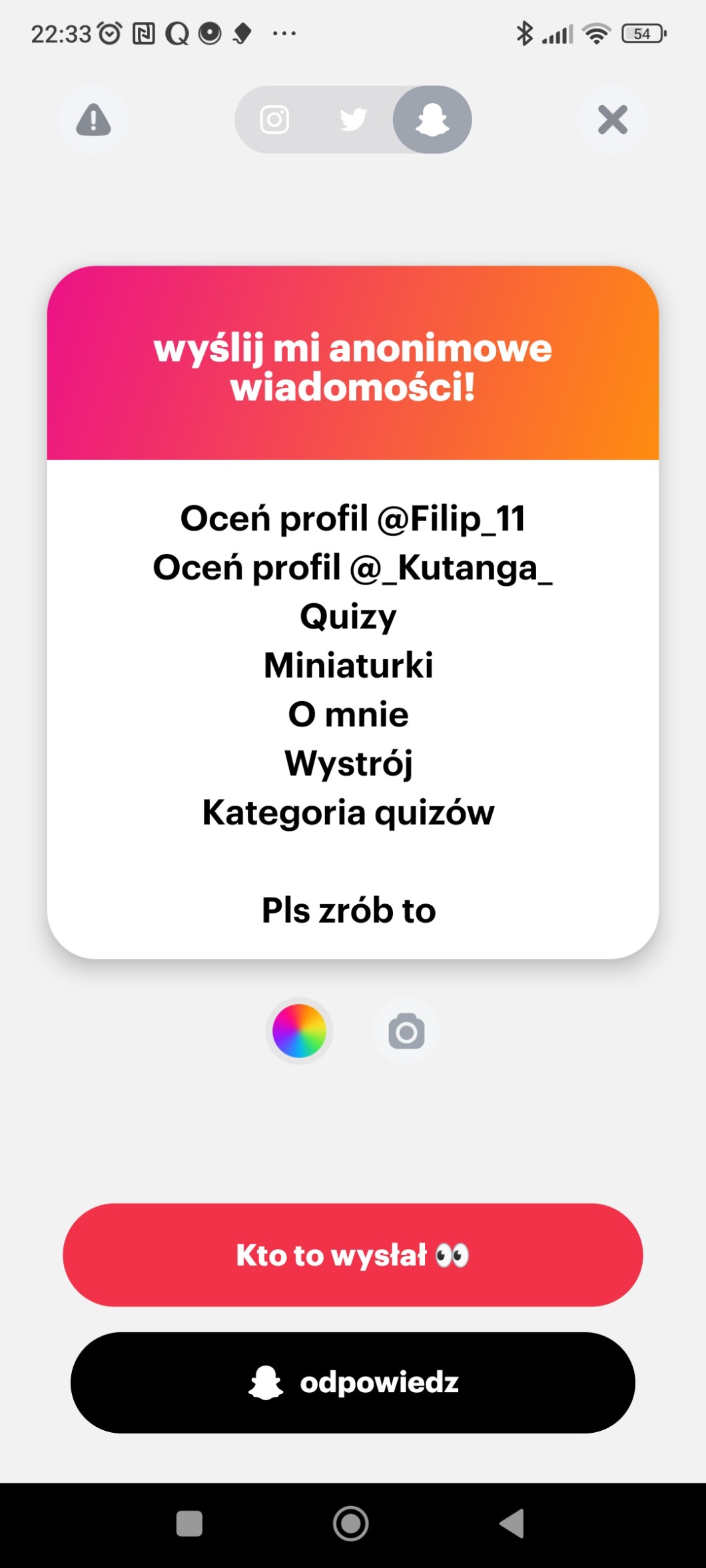Close the anonymous message screen
706x1568 pixels.
[612, 120]
